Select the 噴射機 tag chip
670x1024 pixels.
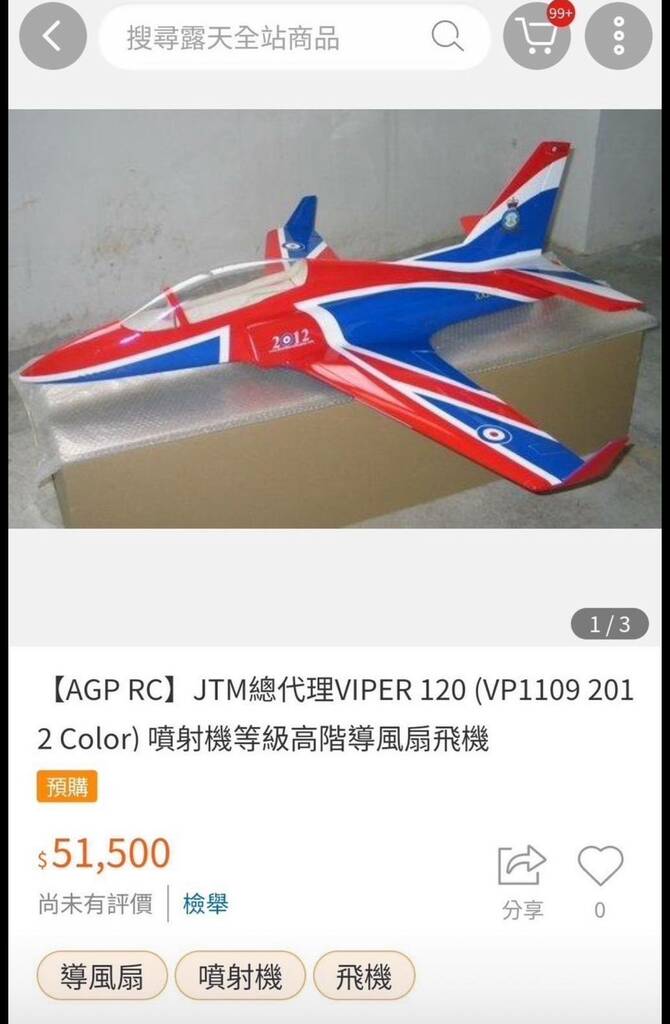pos(240,977)
